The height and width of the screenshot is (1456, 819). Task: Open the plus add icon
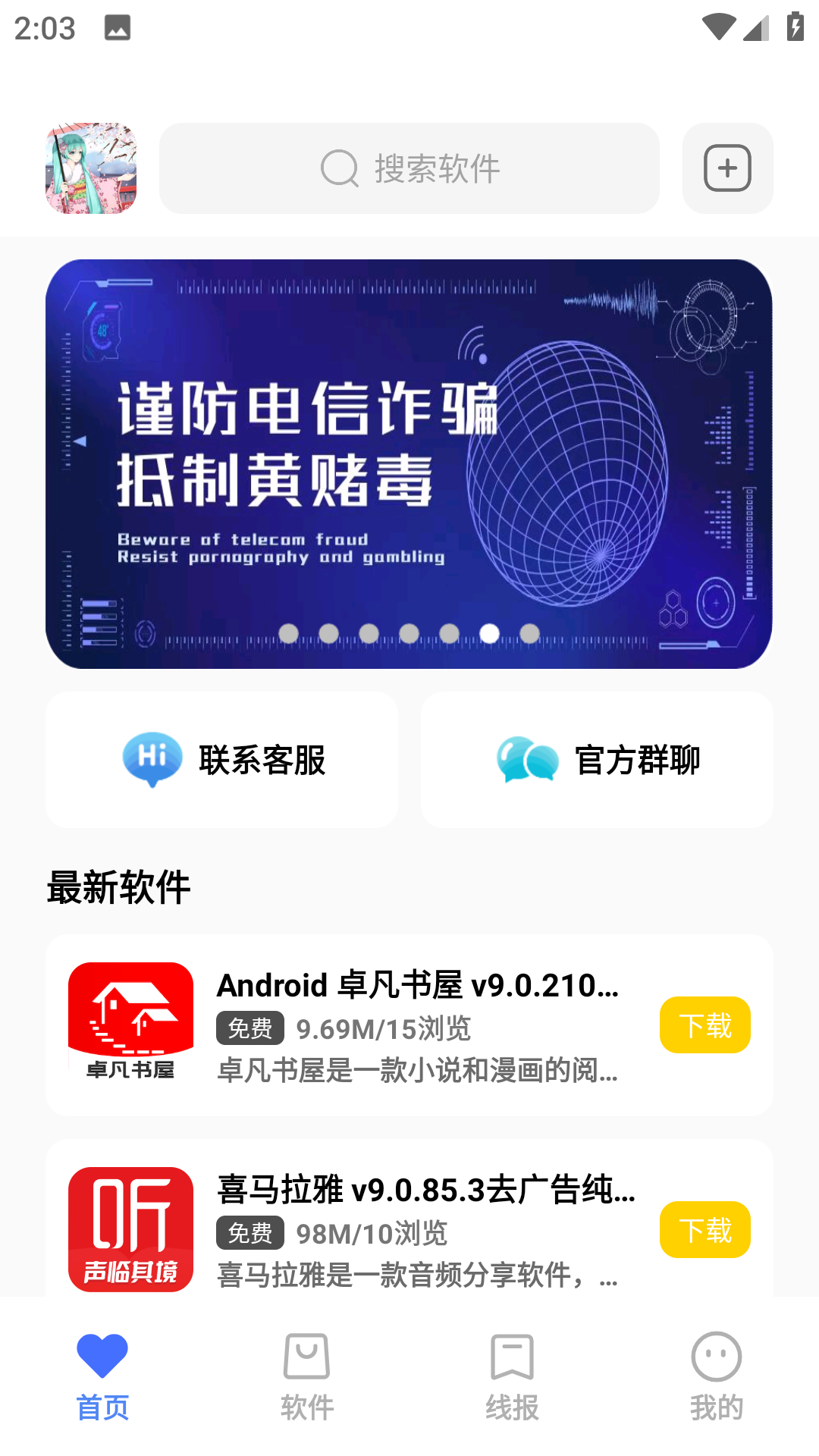728,168
